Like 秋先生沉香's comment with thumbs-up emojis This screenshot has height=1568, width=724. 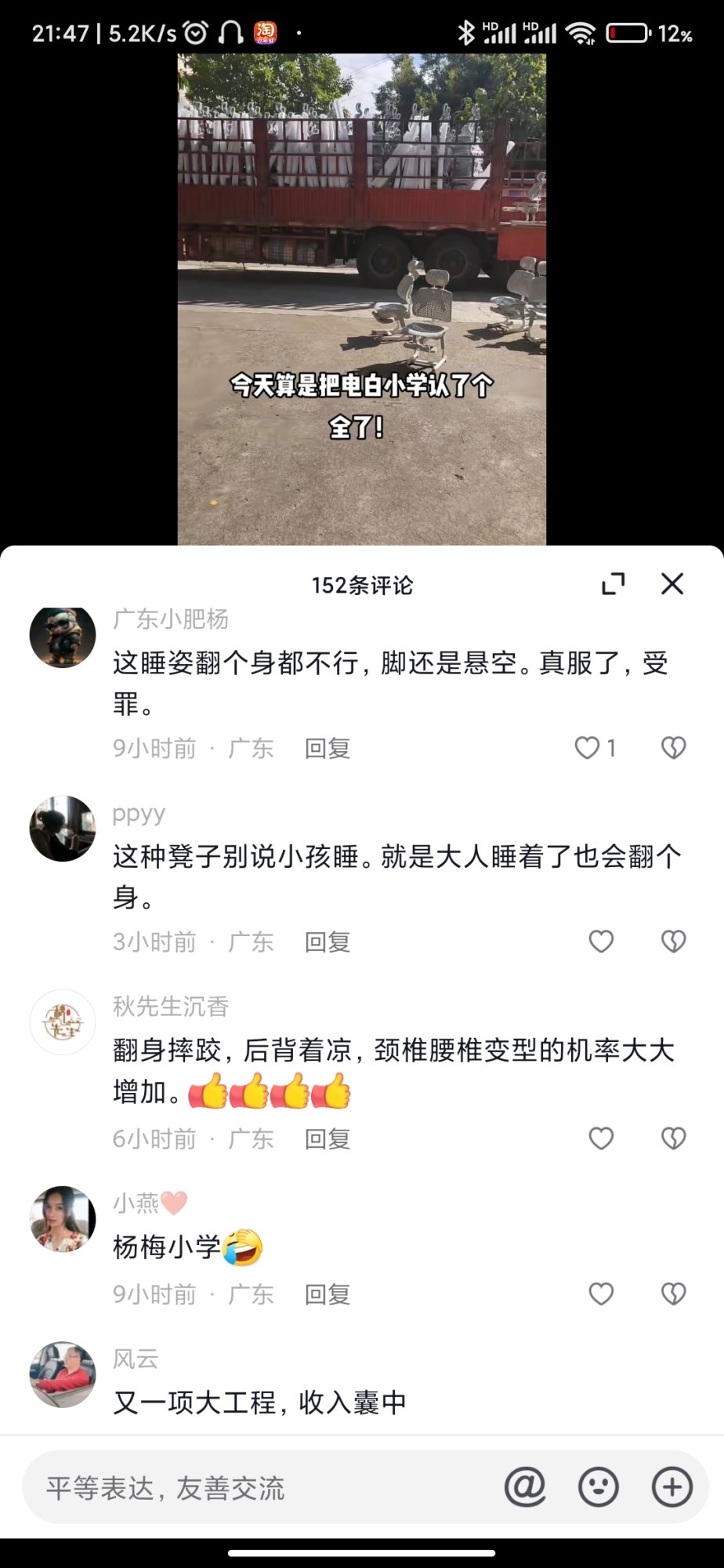pyautogui.click(x=601, y=1138)
